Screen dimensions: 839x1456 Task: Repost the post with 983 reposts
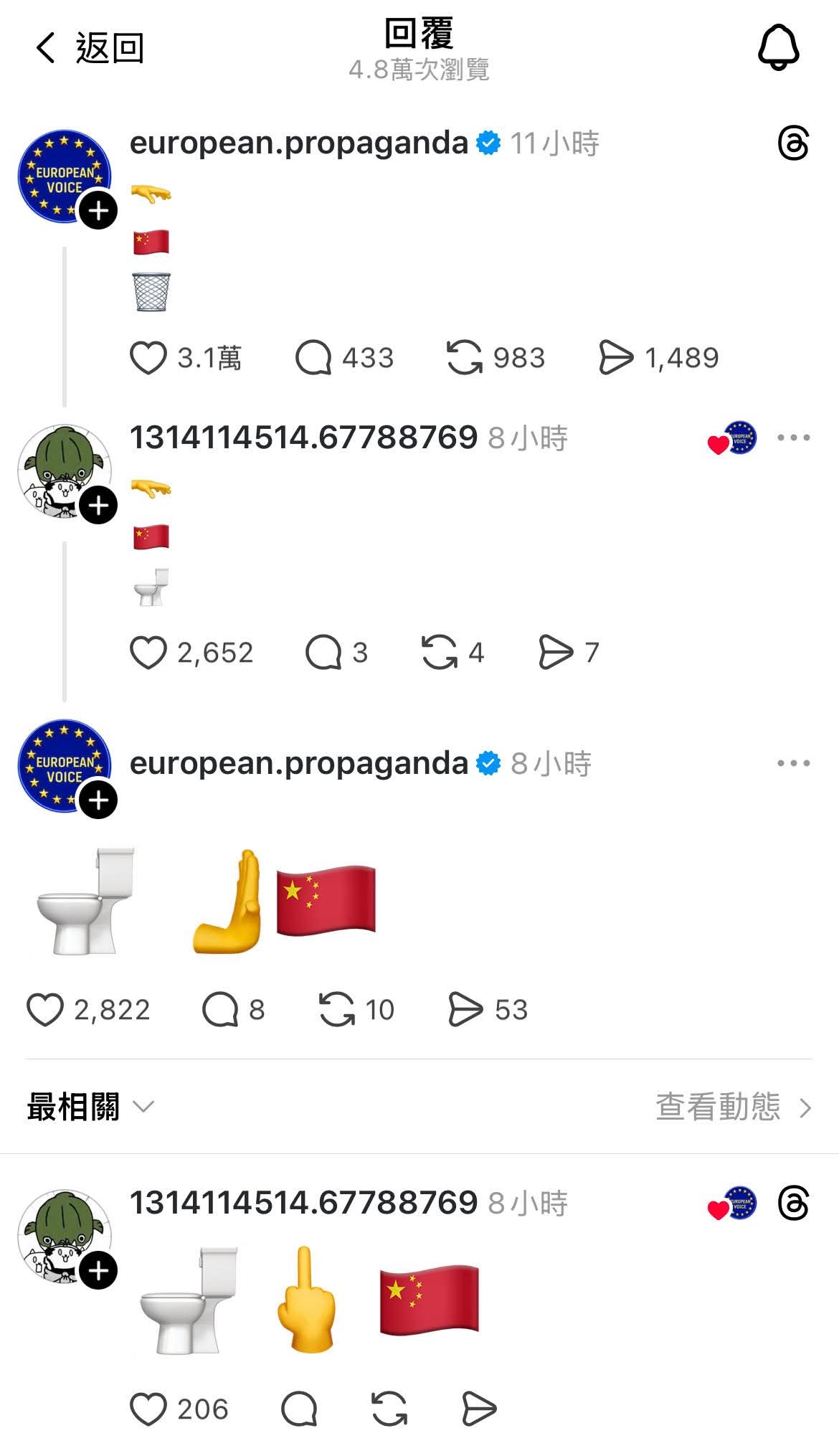pos(465,358)
